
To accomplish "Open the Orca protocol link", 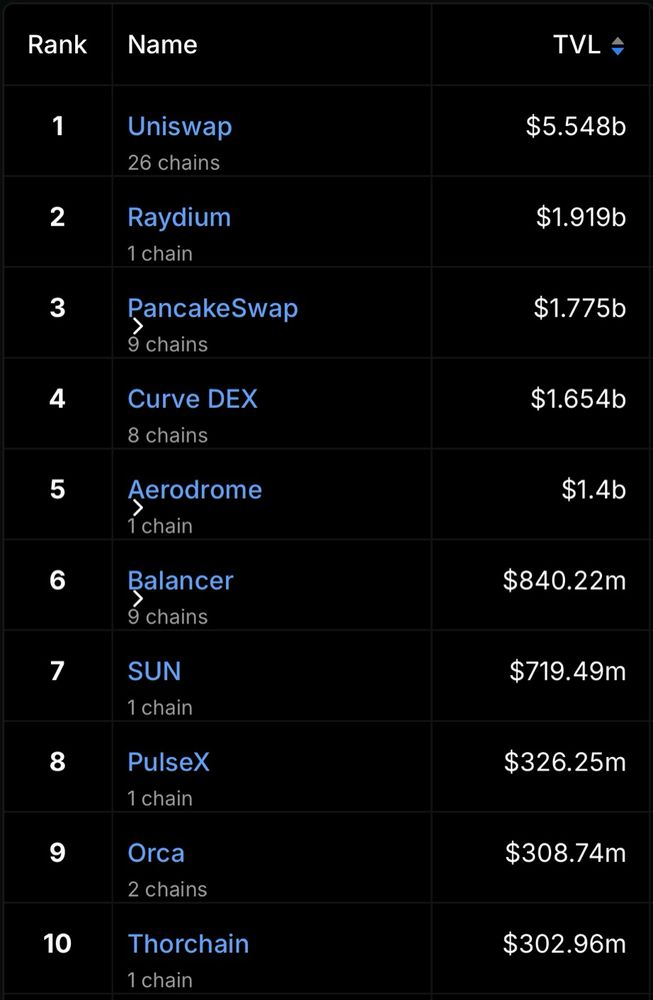I will click(156, 853).
